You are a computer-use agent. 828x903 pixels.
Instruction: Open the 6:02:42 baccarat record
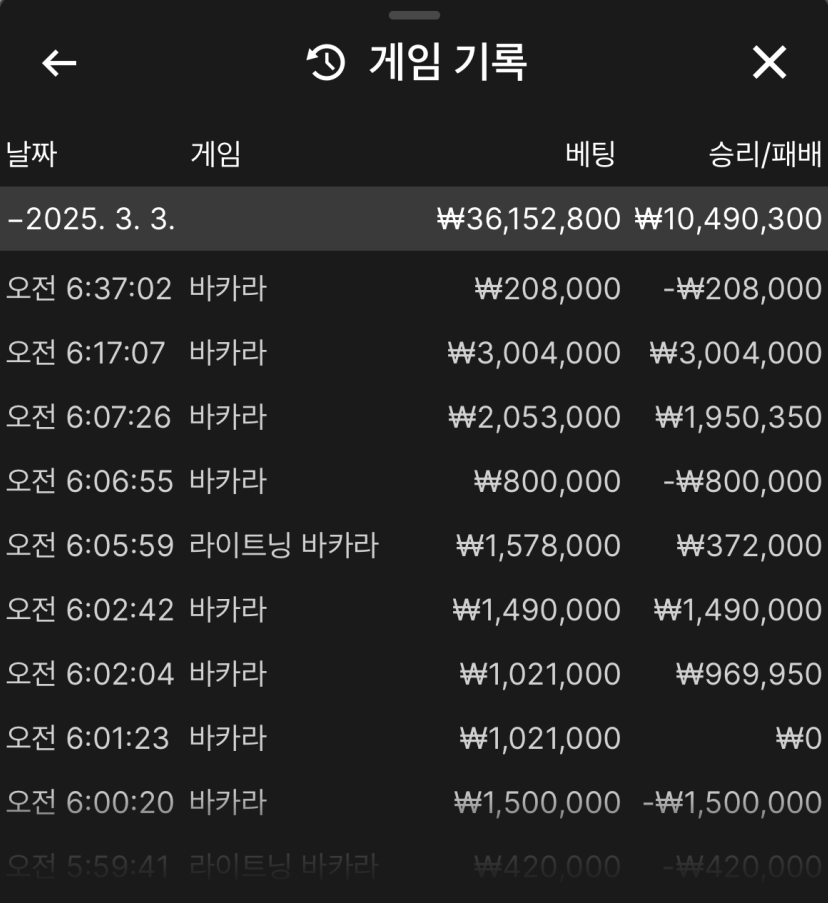(413, 610)
